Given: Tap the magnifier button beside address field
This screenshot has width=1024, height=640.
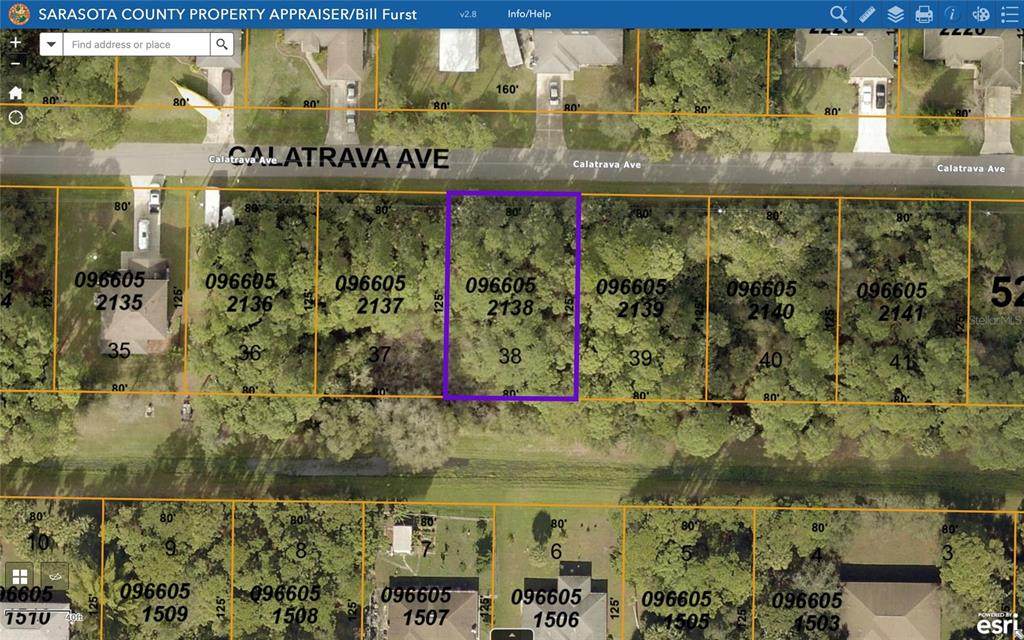Looking at the screenshot, I should (x=222, y=44).
